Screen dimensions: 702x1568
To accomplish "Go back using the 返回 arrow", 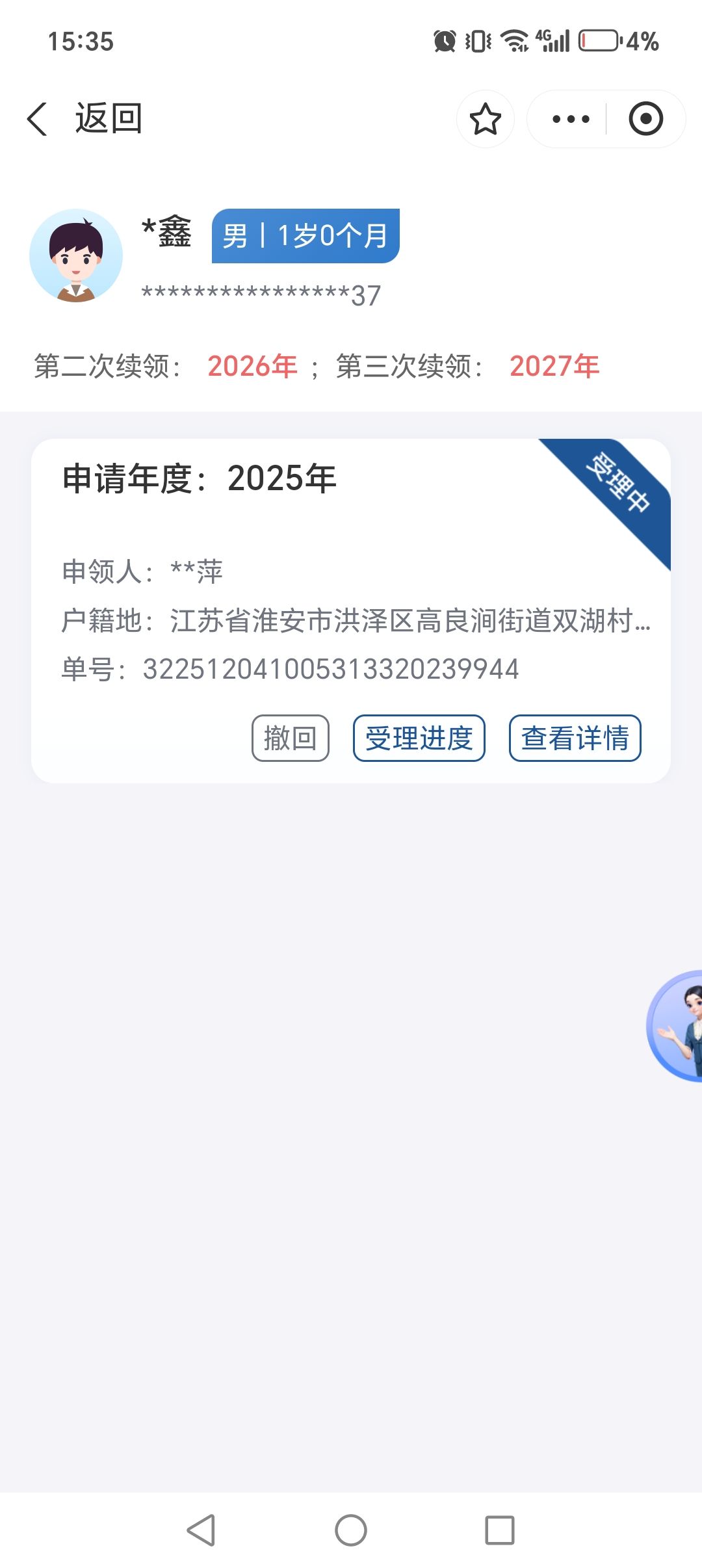I will pos(39,119).
